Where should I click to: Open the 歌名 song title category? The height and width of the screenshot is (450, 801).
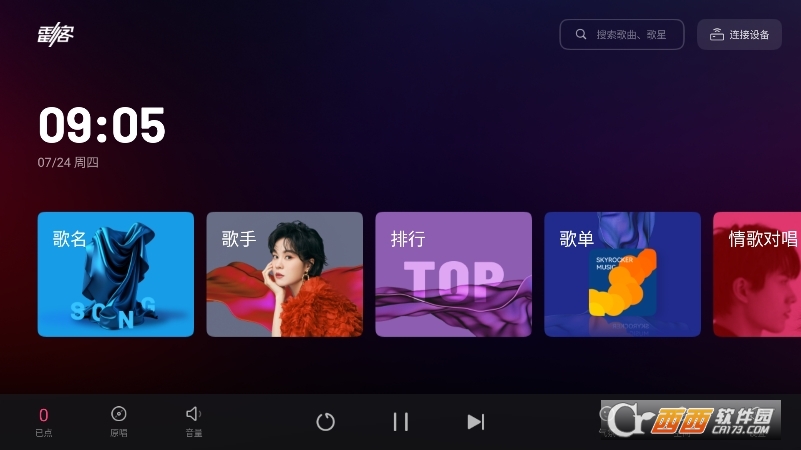pos(116,274)
